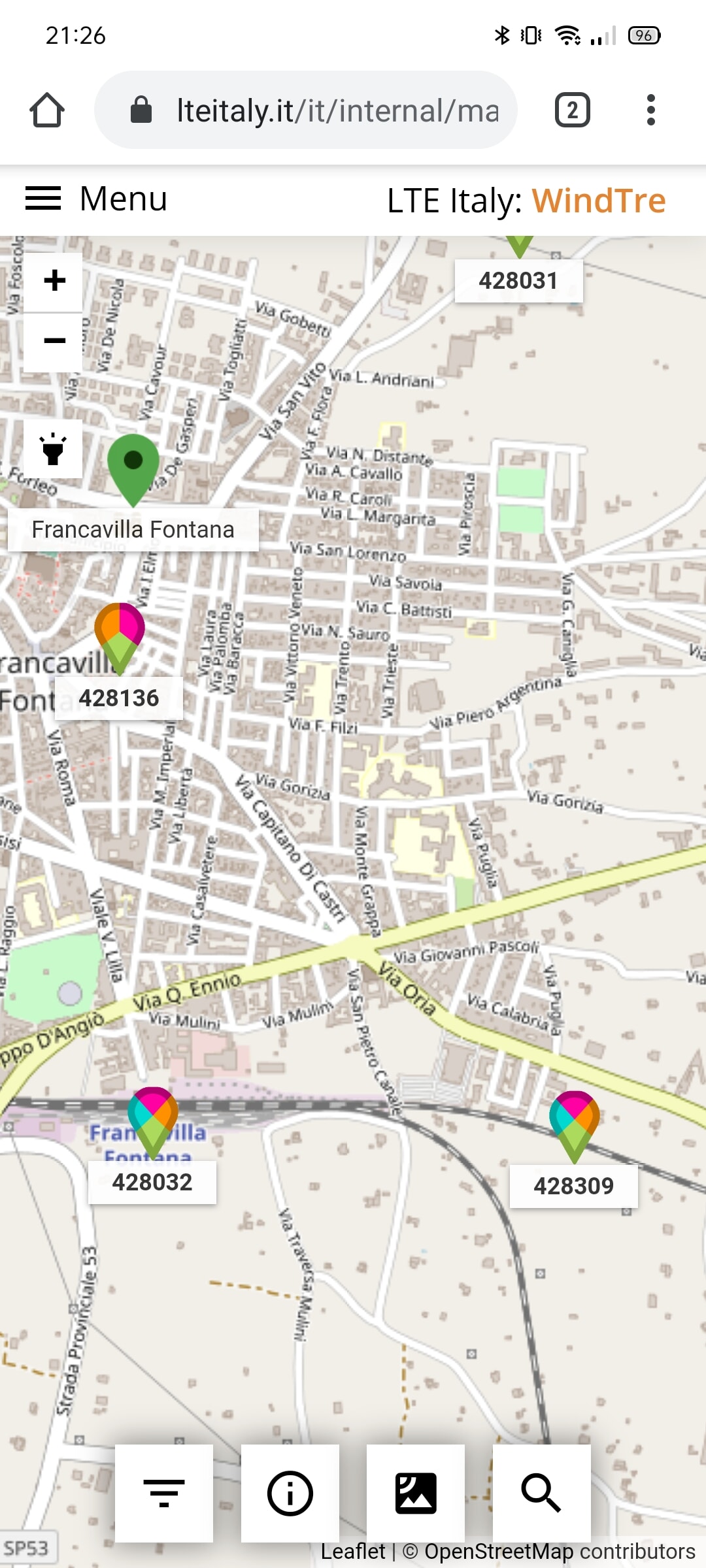Open the browser home page
Screen dimensions: 706x1568
coord(47,110)
